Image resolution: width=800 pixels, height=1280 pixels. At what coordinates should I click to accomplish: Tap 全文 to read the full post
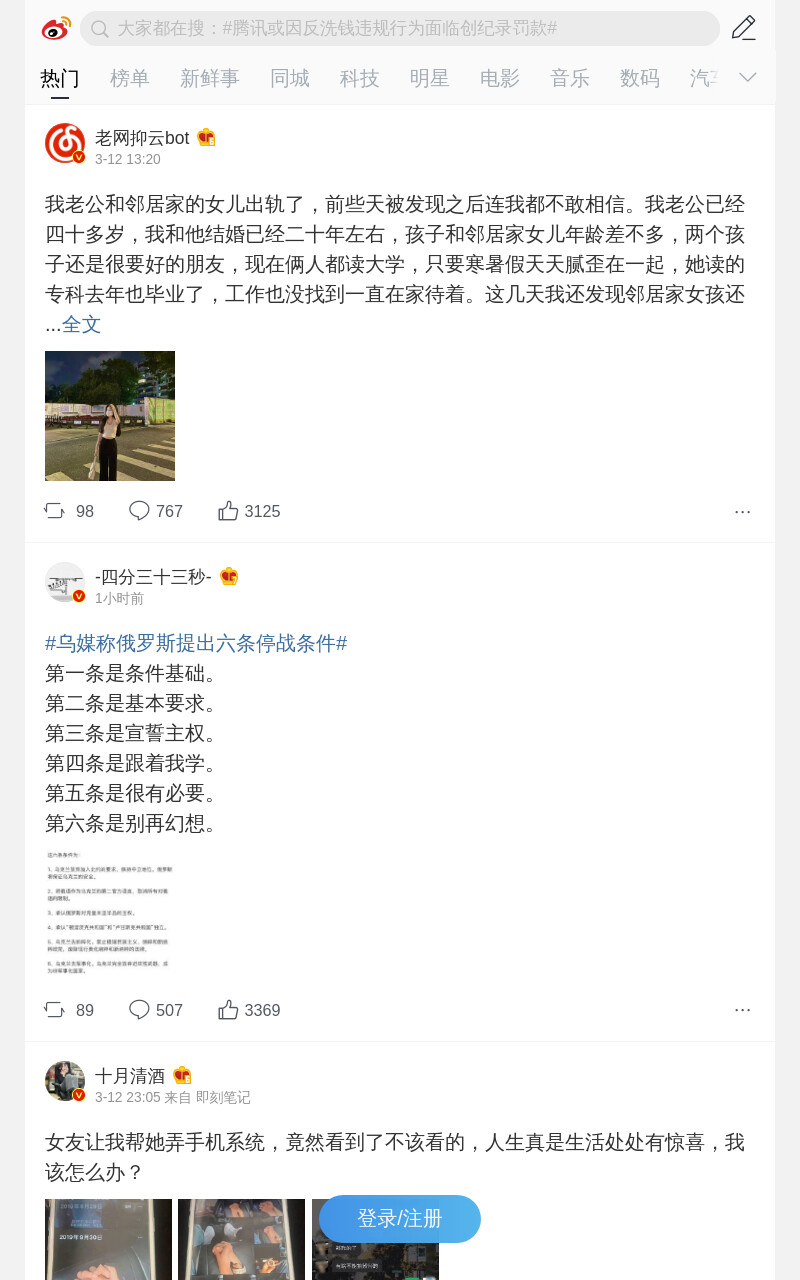click(82, 324)
